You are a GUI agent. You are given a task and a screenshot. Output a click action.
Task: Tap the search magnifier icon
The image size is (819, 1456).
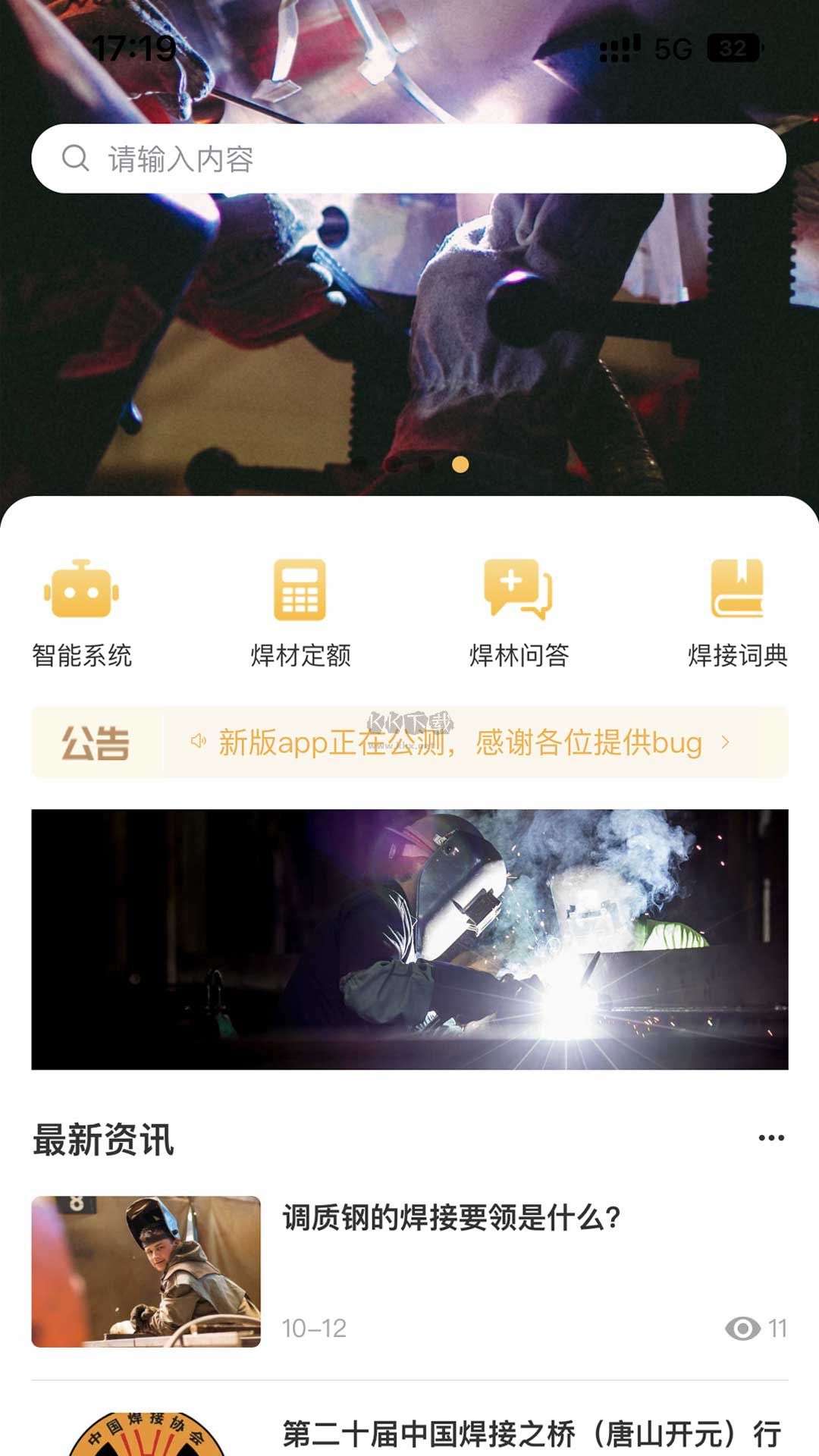coord(76,158)
